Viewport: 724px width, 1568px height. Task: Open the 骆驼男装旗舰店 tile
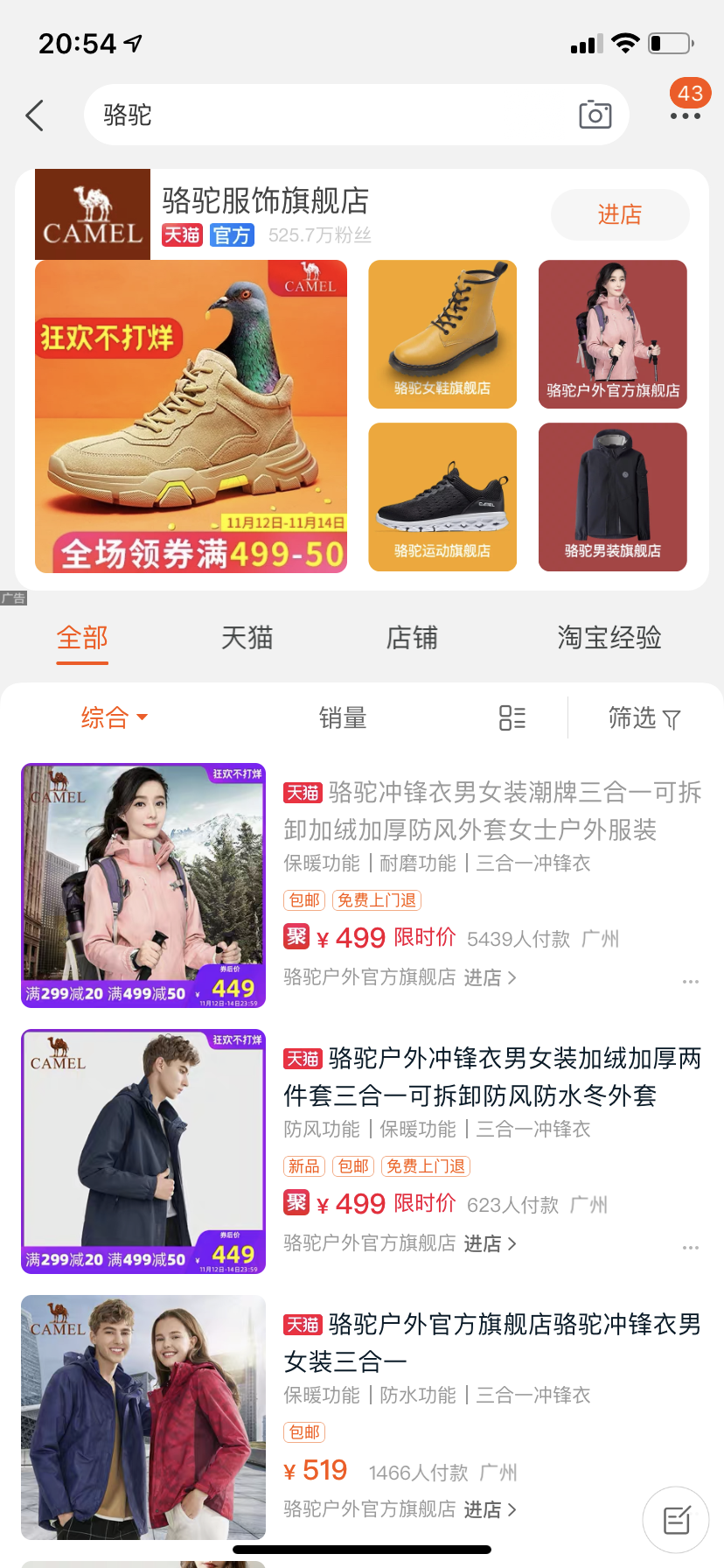(x=612, y=497)
